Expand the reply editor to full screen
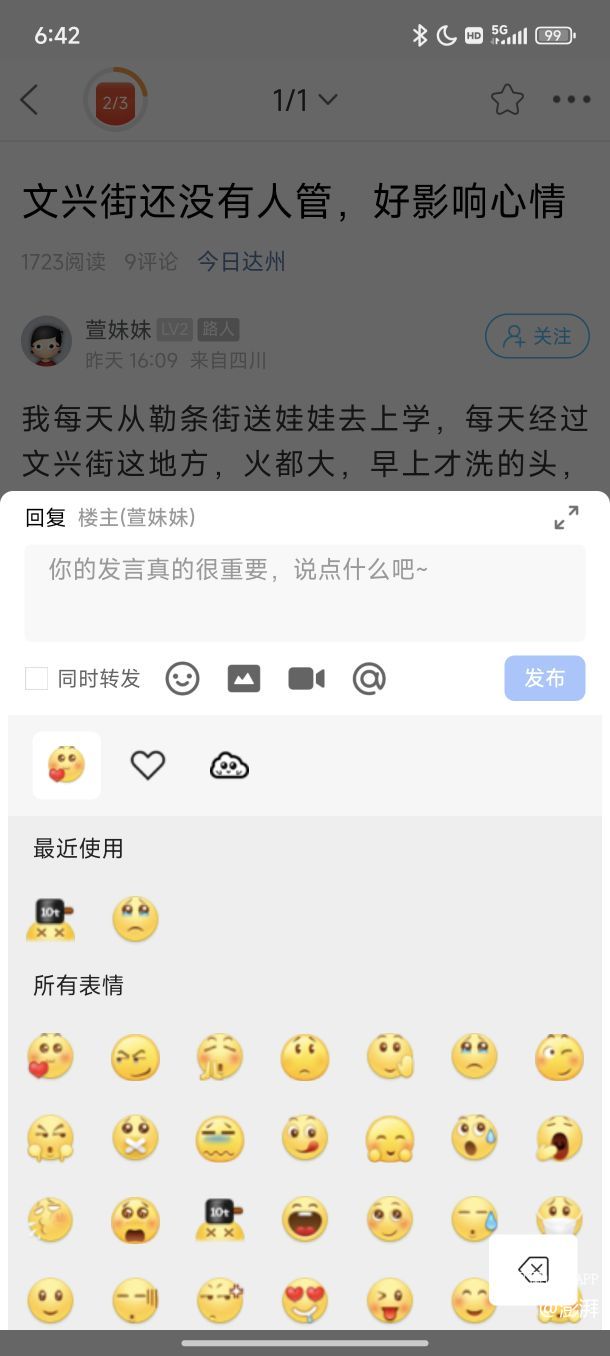This screenshot has width=610, height=1356. click(566, 518)
